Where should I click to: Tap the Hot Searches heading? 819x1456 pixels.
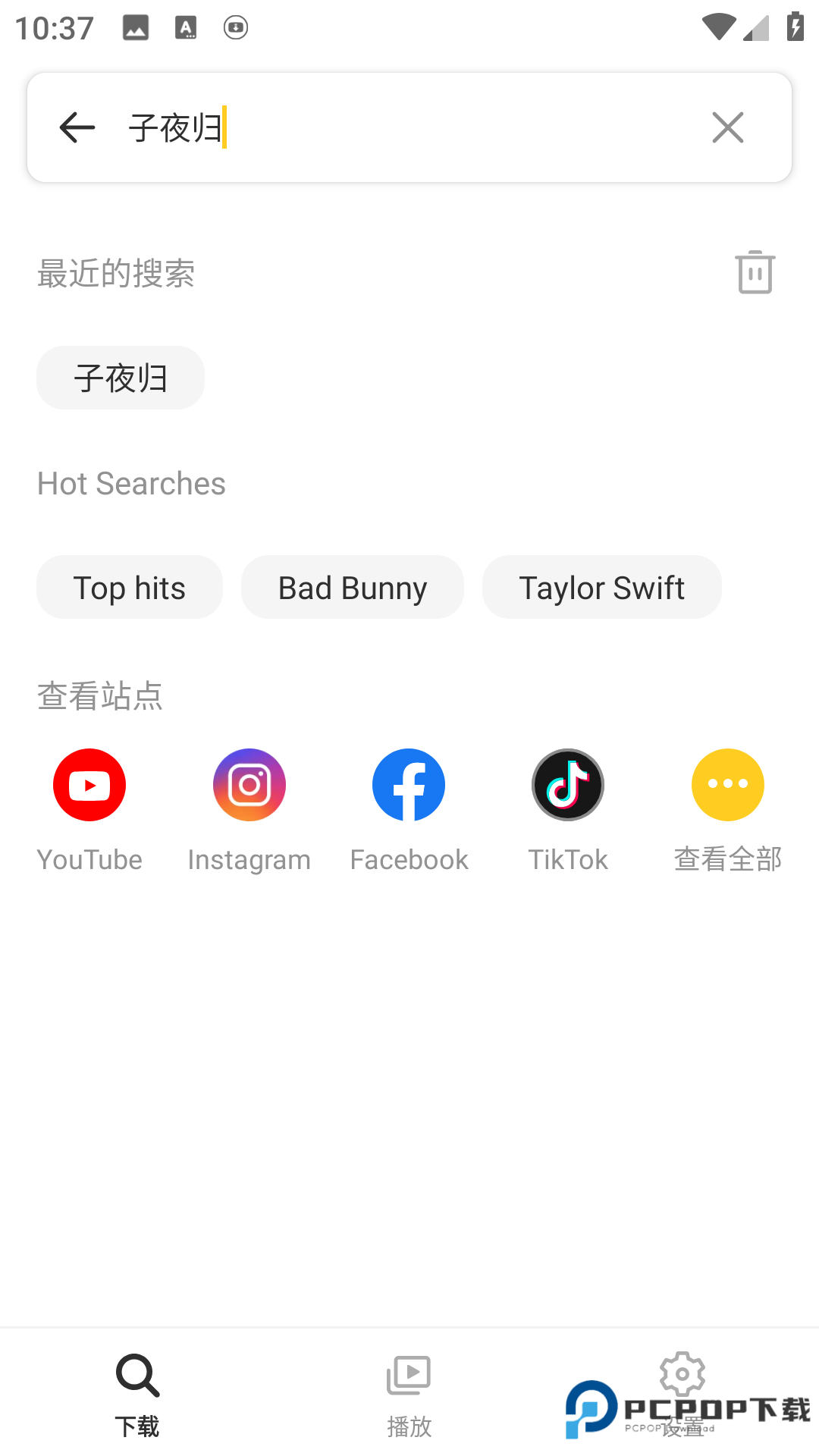[130, 483]
